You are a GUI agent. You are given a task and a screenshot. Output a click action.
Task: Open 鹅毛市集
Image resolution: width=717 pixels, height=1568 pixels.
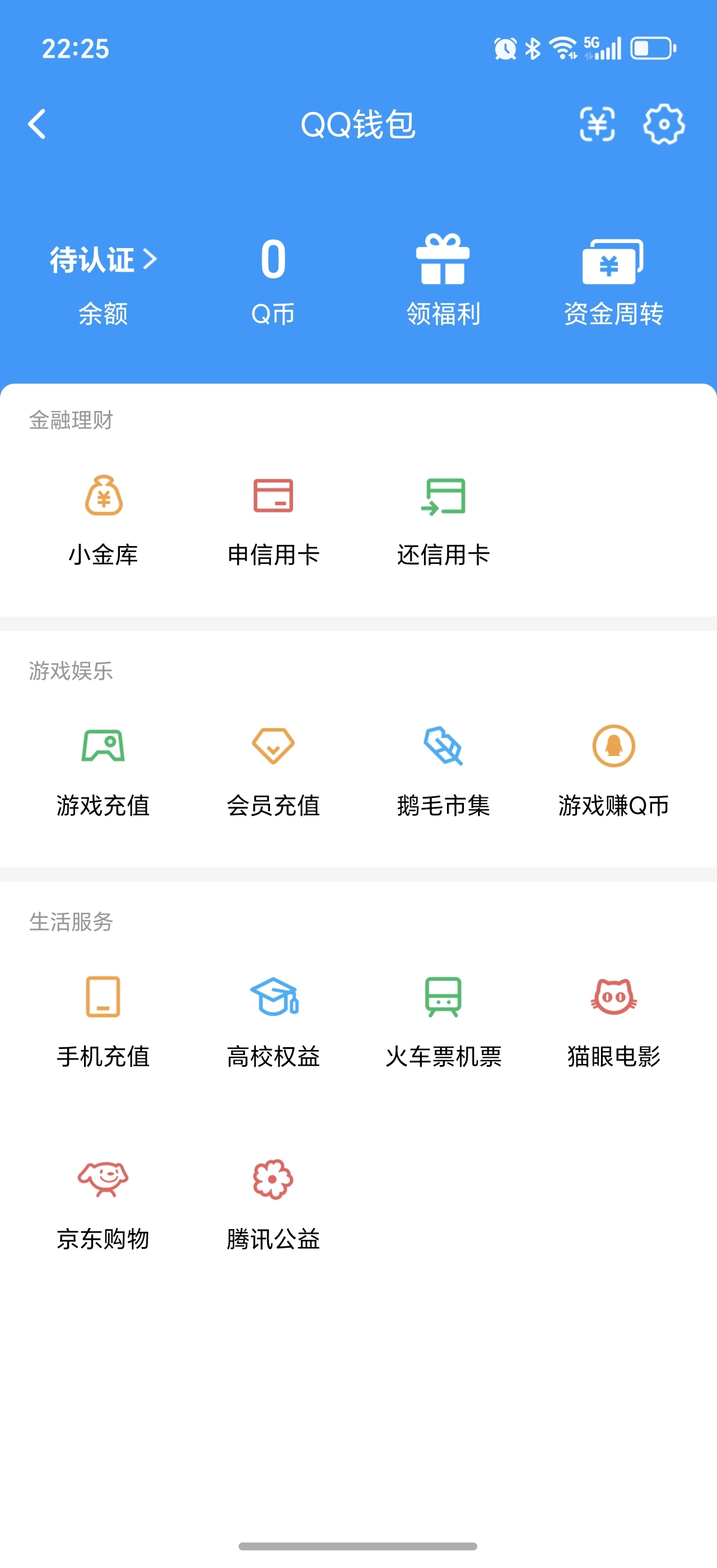pos(443,771)
